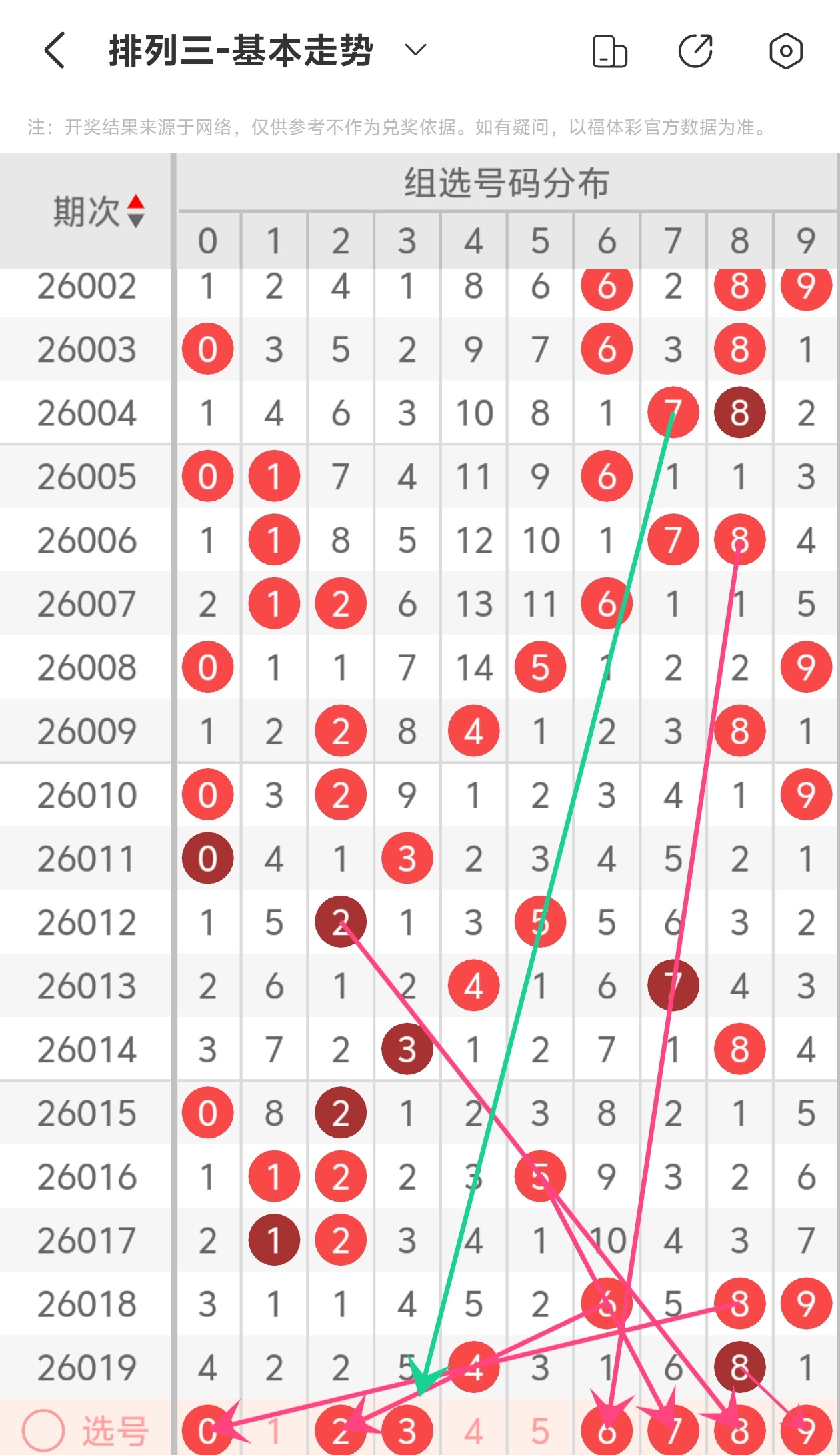This screenshot has width=840, height=1455.
Task: Expand the 排列三-基本走势 title dropdown
Action: [415, 50]
